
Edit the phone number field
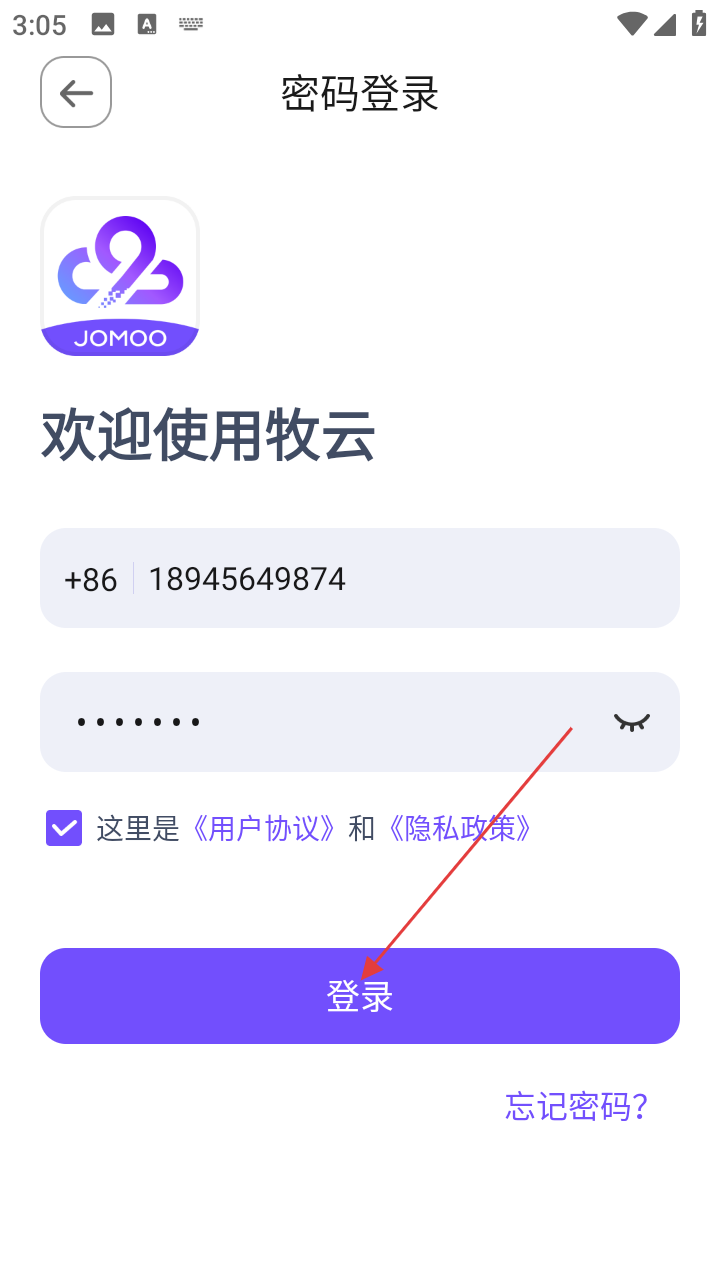400,579
